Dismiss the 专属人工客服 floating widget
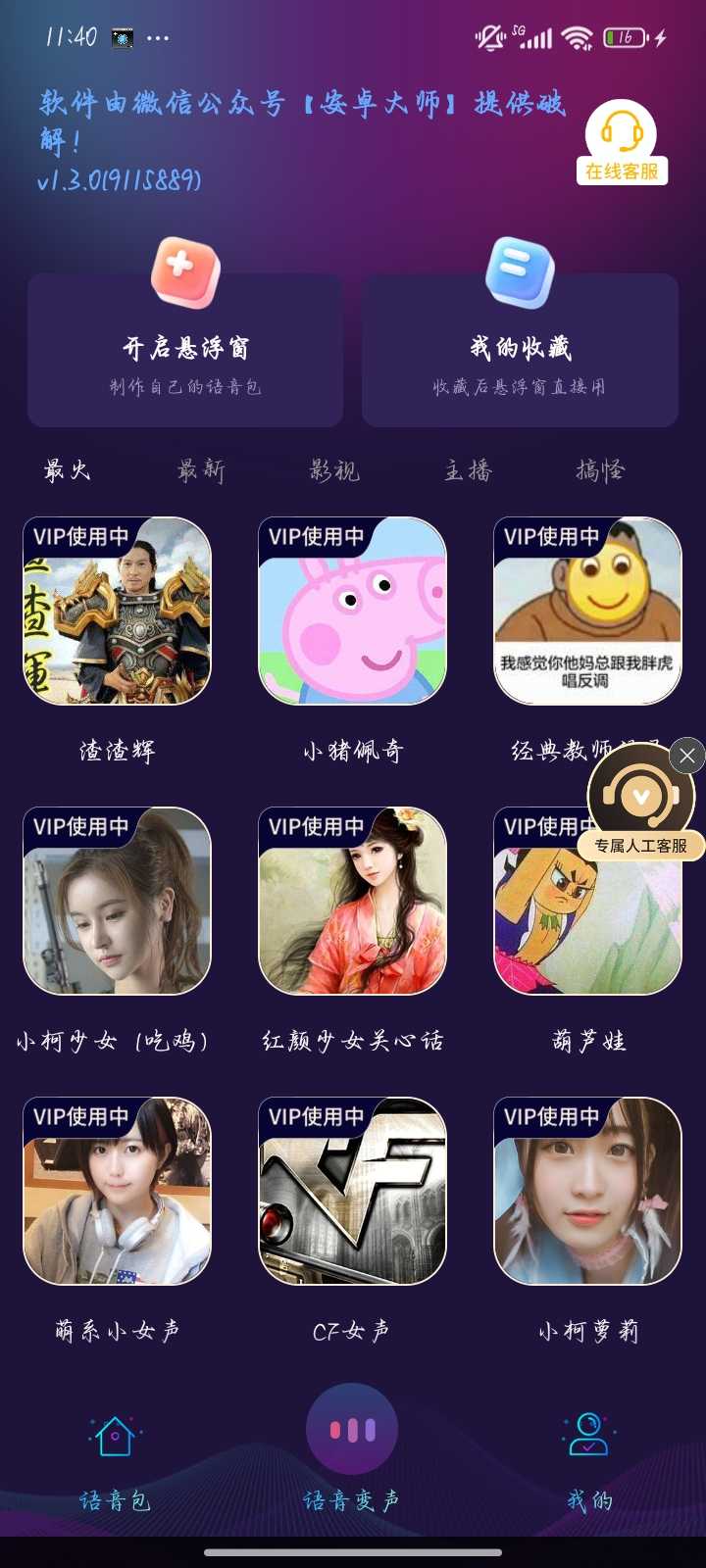 [687, 756]
